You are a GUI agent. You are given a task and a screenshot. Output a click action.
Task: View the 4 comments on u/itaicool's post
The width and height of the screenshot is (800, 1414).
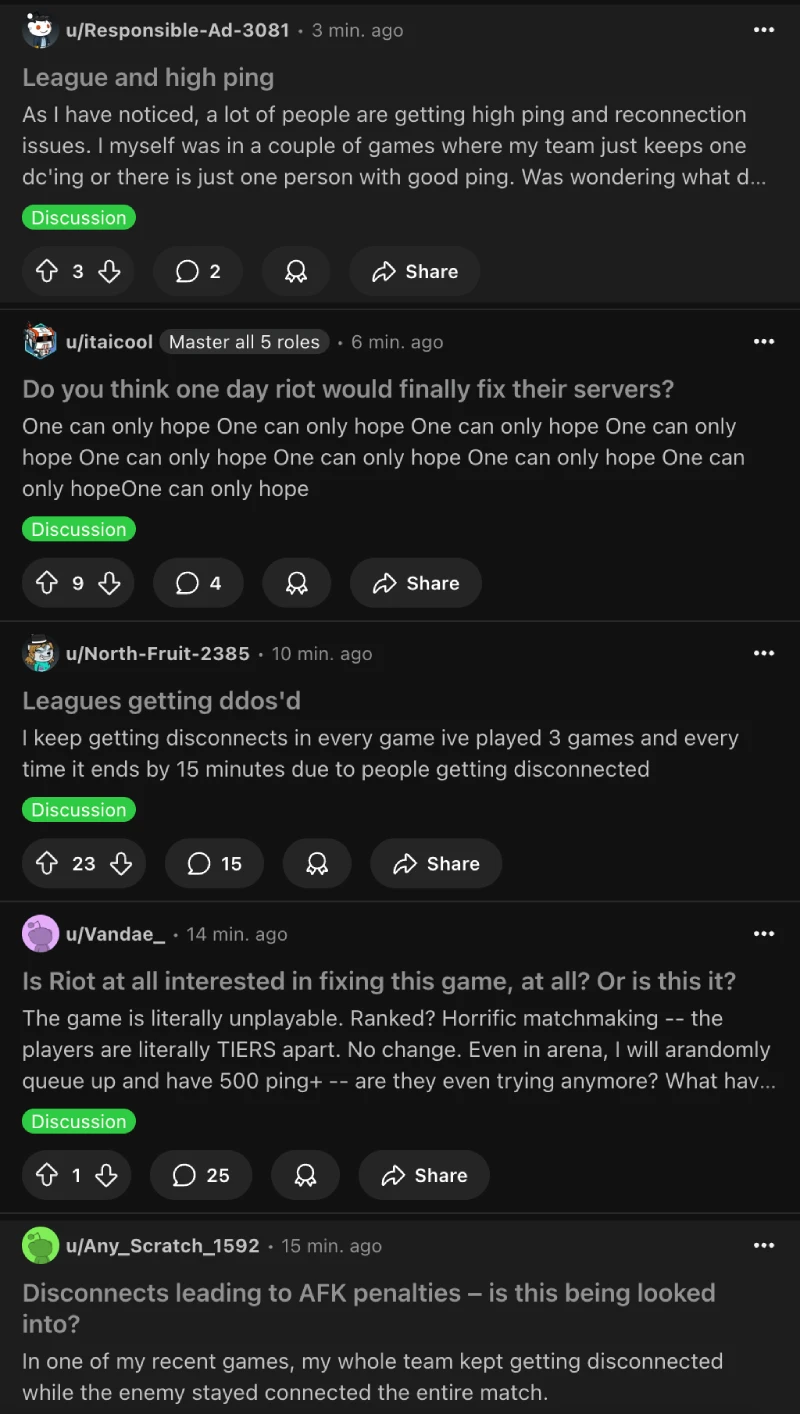(199, 583)
